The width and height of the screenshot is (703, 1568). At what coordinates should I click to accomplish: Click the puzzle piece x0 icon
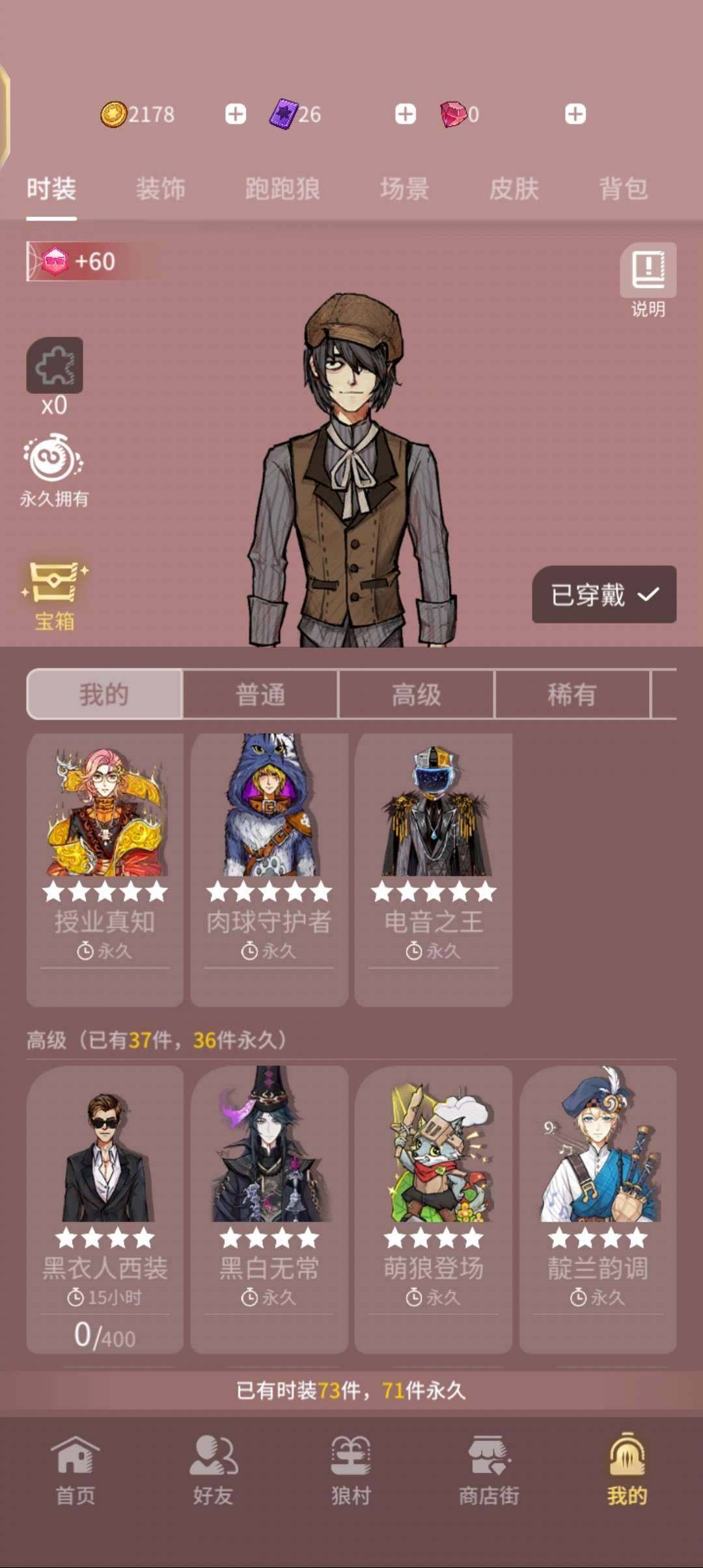55,368
